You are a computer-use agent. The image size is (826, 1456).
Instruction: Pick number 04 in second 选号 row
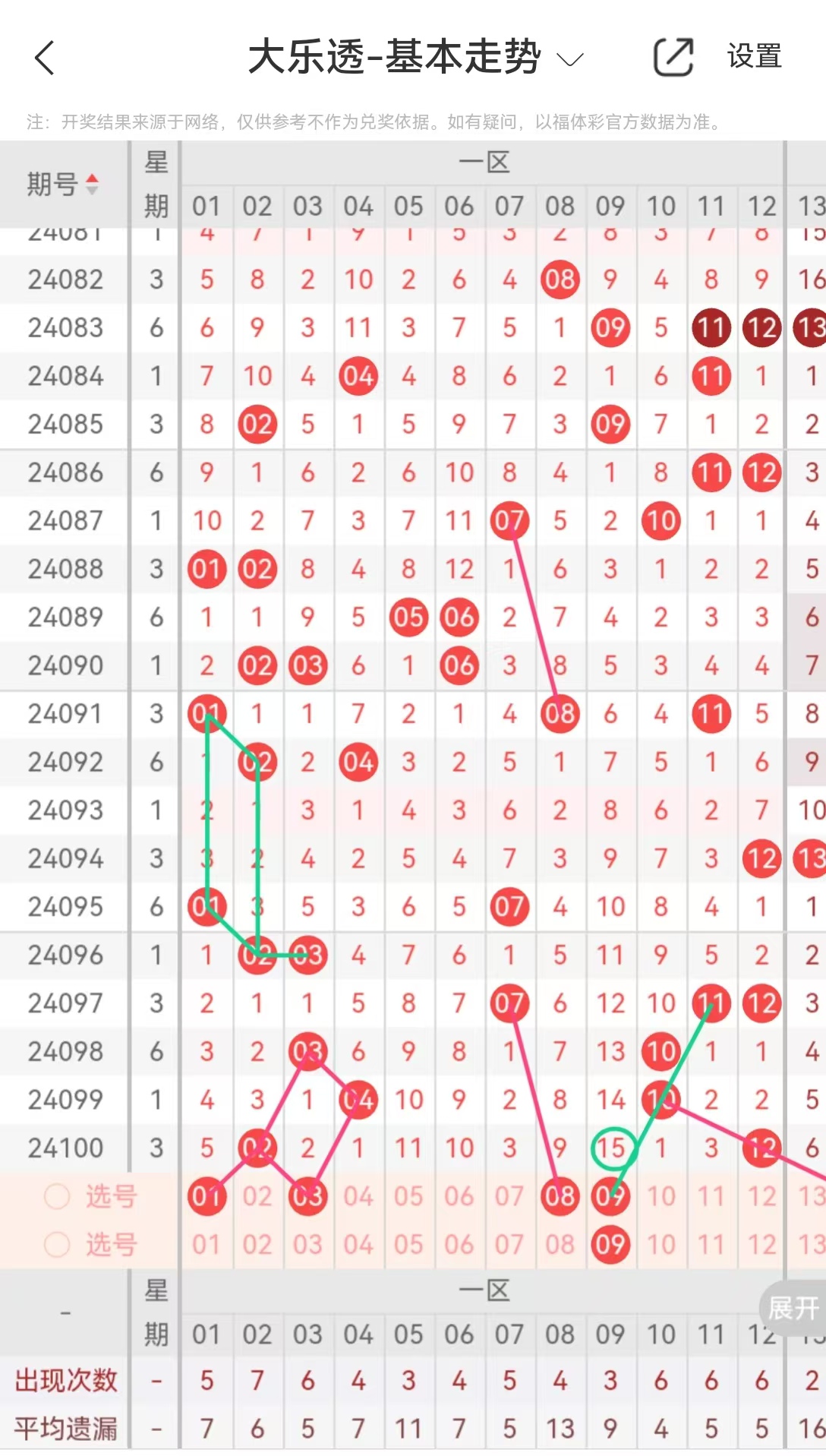point(358,1244)
